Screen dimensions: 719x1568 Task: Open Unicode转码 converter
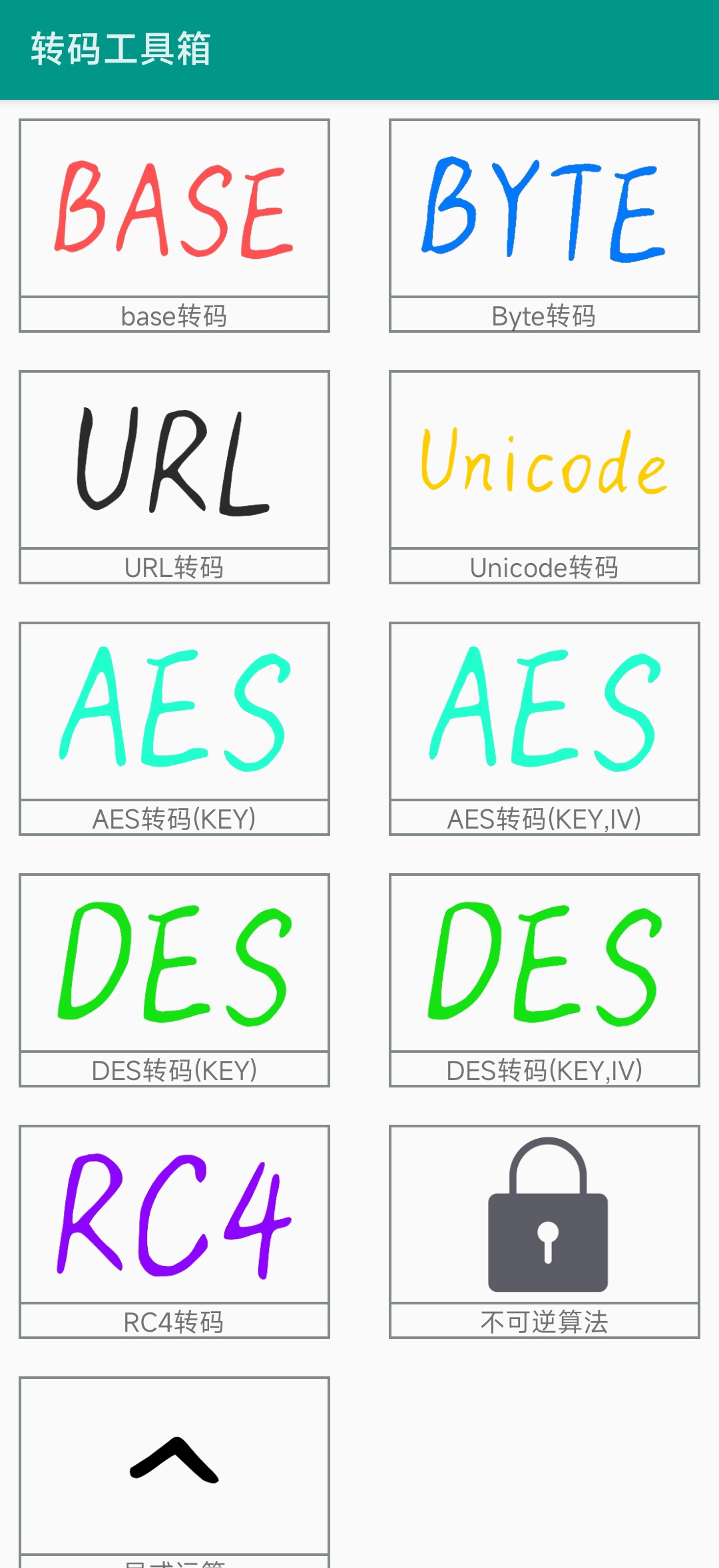tap(544, 477)
